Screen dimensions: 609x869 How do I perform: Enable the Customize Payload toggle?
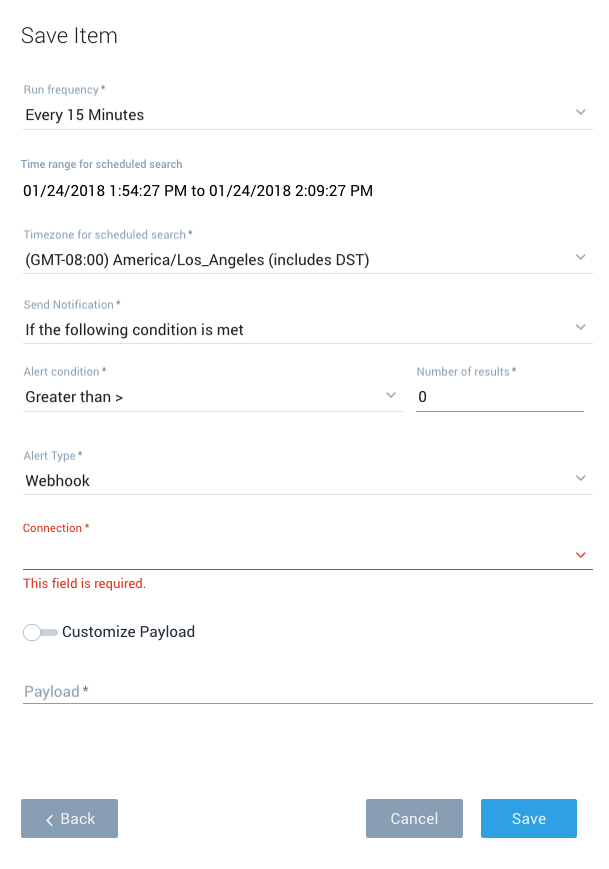click(x=40, y=632)
